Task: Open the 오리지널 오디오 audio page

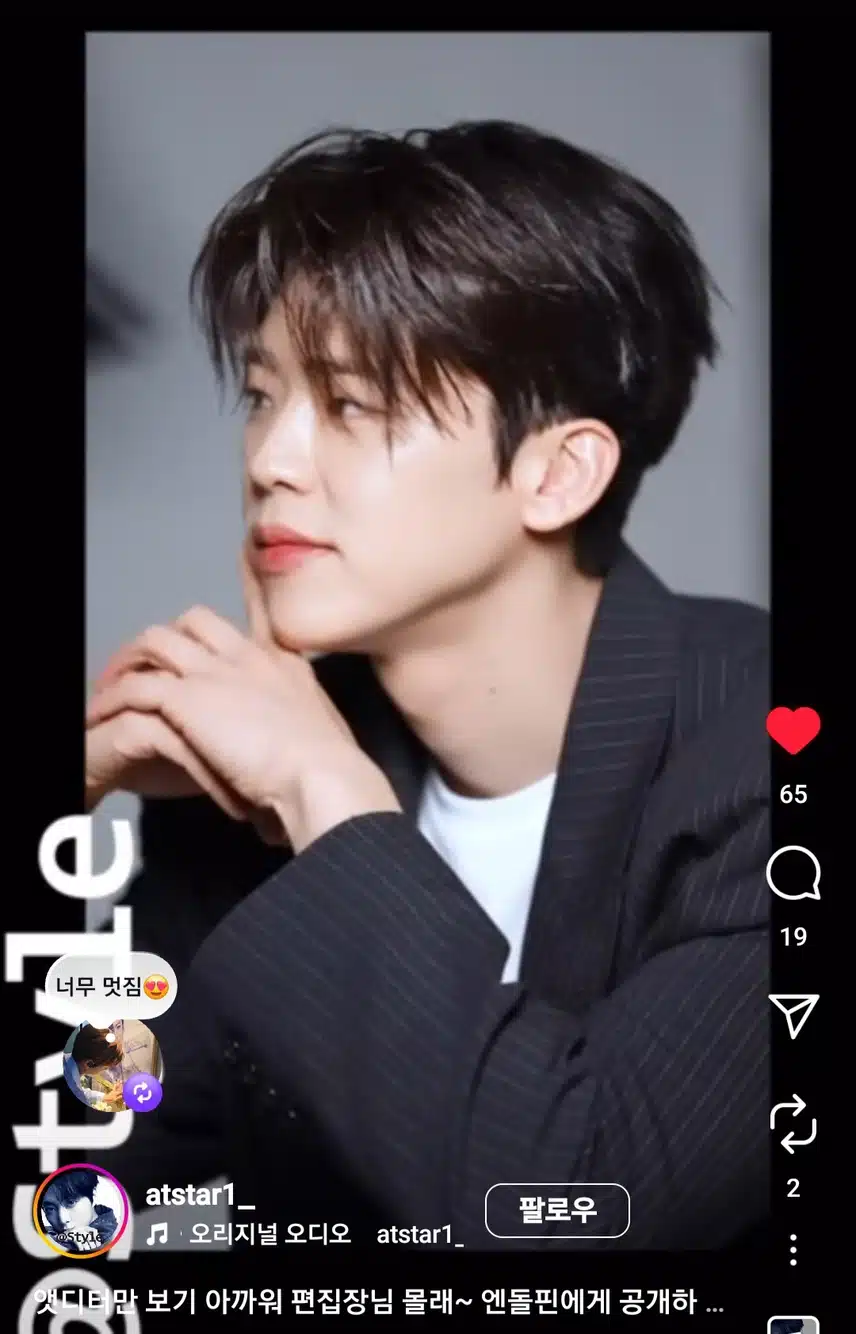Action: point(270,1235)
